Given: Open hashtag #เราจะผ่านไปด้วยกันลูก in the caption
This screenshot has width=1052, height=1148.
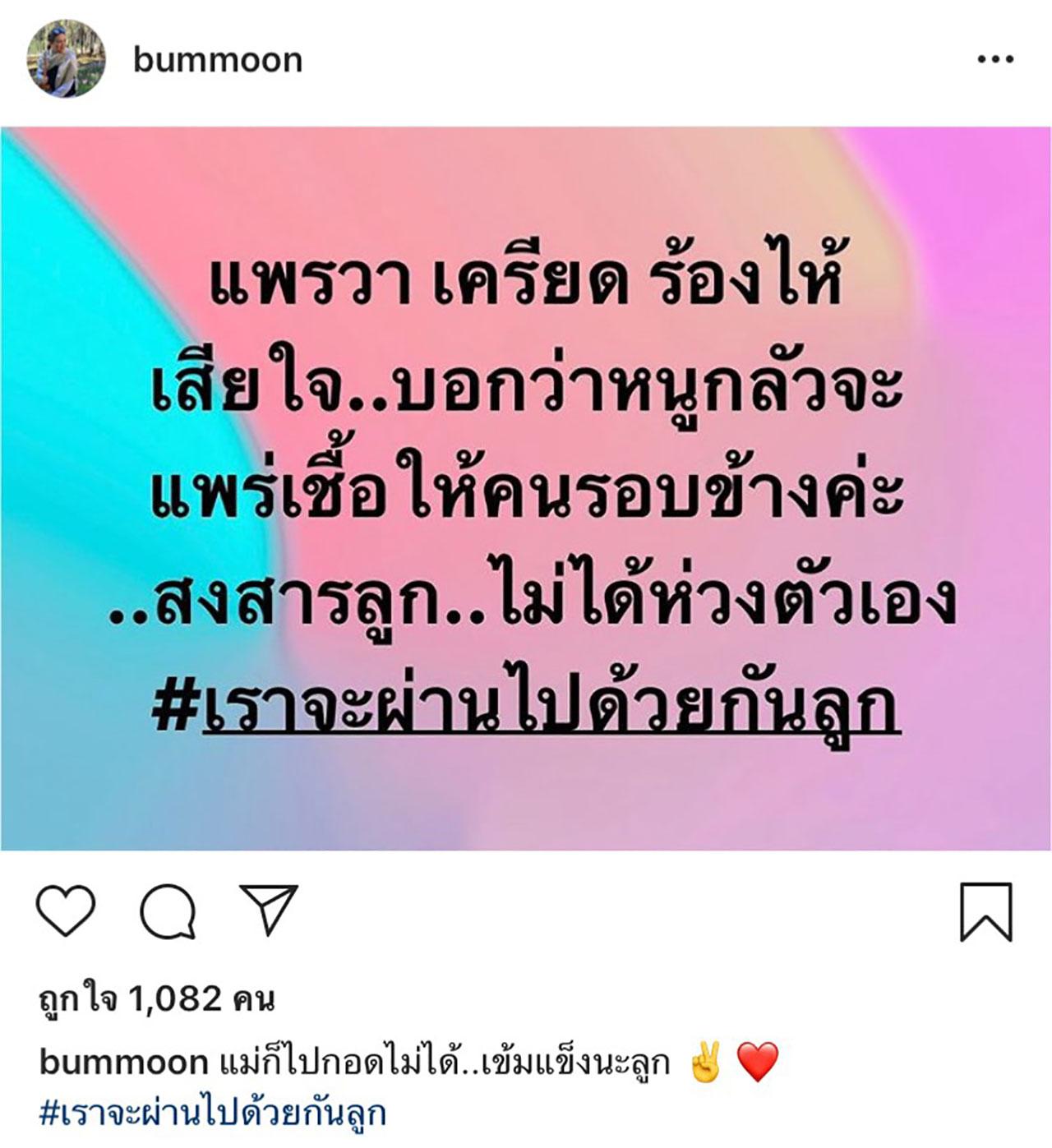Looking at the screenshot, I should pos(213,1113).
